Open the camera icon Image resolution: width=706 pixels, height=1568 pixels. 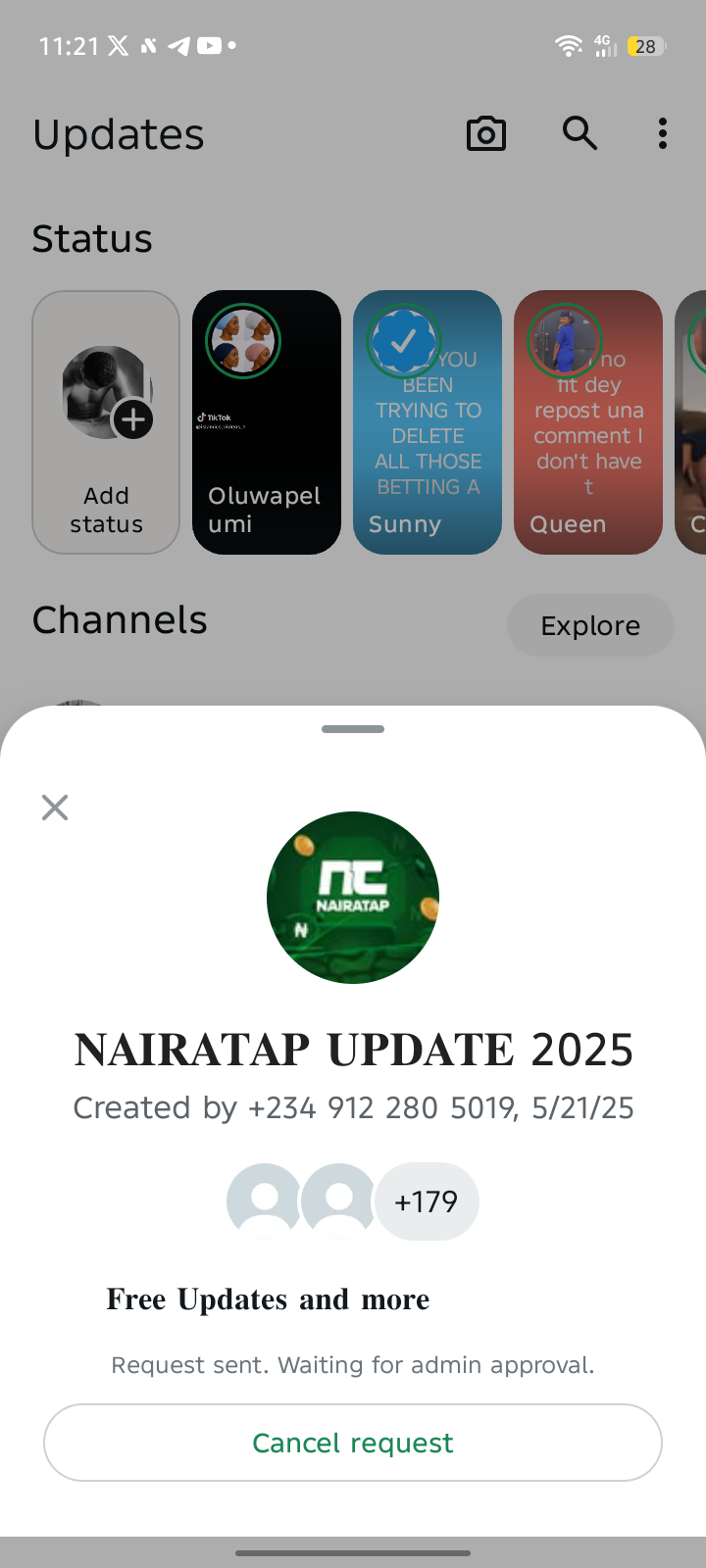coord(486,134)
